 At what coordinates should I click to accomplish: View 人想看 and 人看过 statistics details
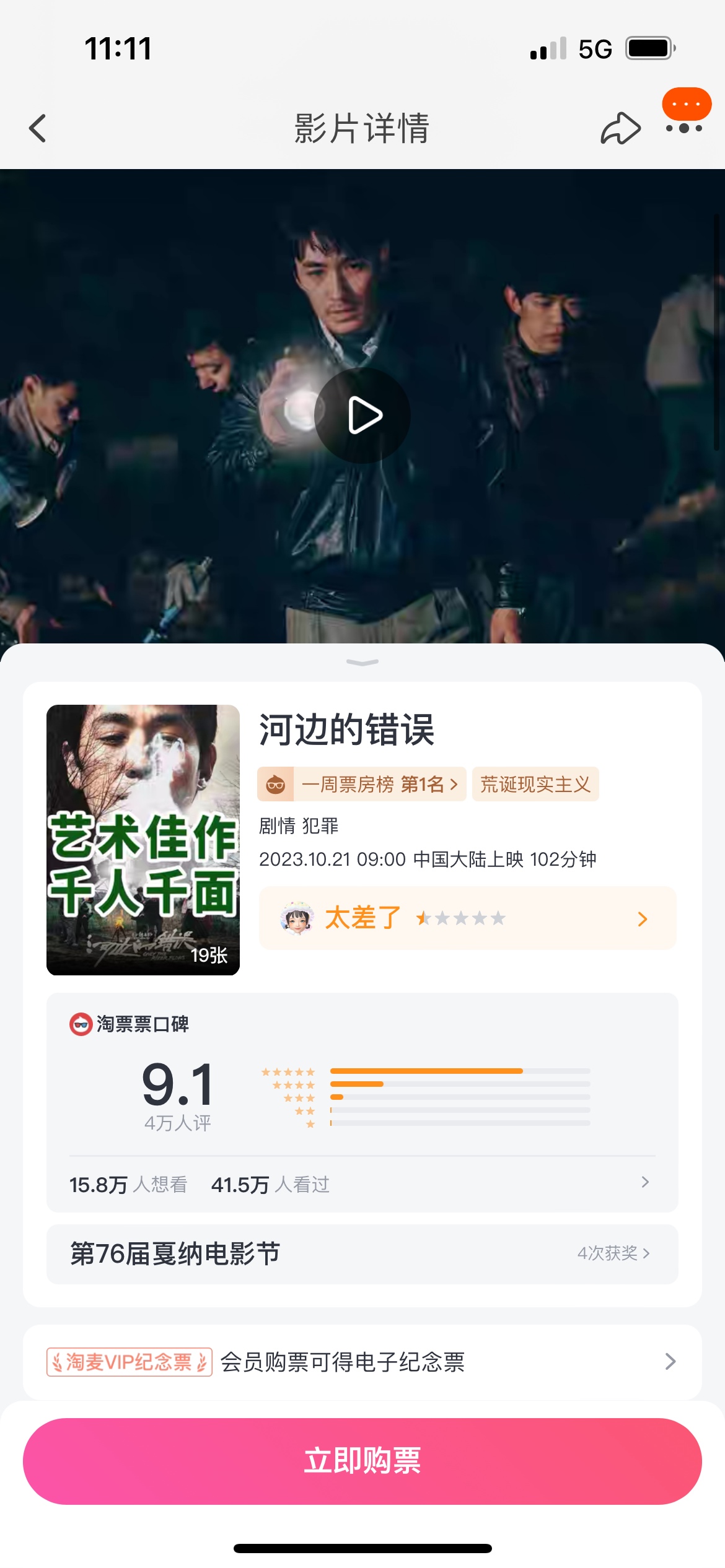pos(362,1184)
